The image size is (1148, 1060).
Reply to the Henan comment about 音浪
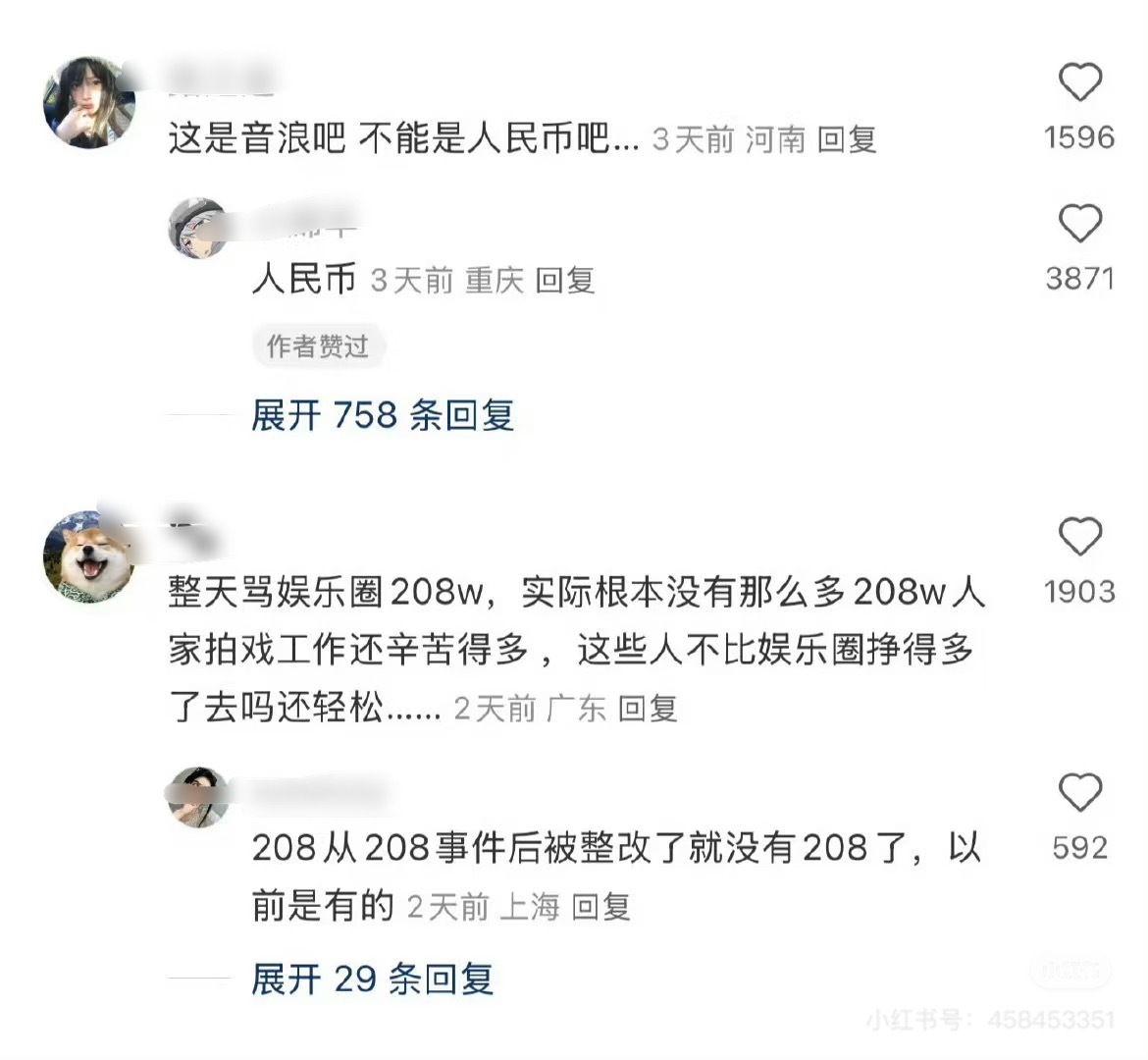tap(847, 139)
